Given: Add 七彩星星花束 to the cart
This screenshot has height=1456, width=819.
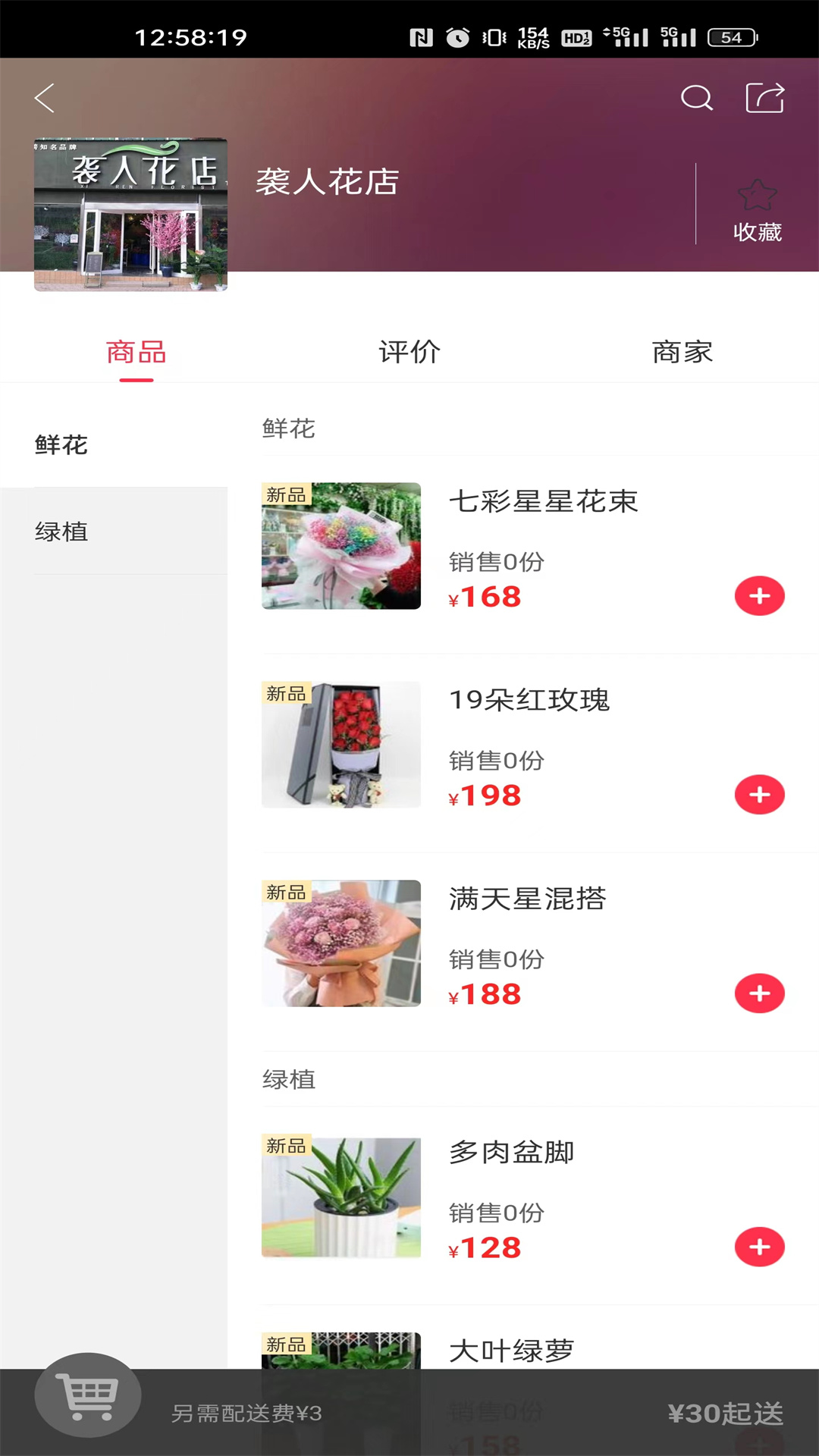Looking at the screenshot, I should coord(759,596).
